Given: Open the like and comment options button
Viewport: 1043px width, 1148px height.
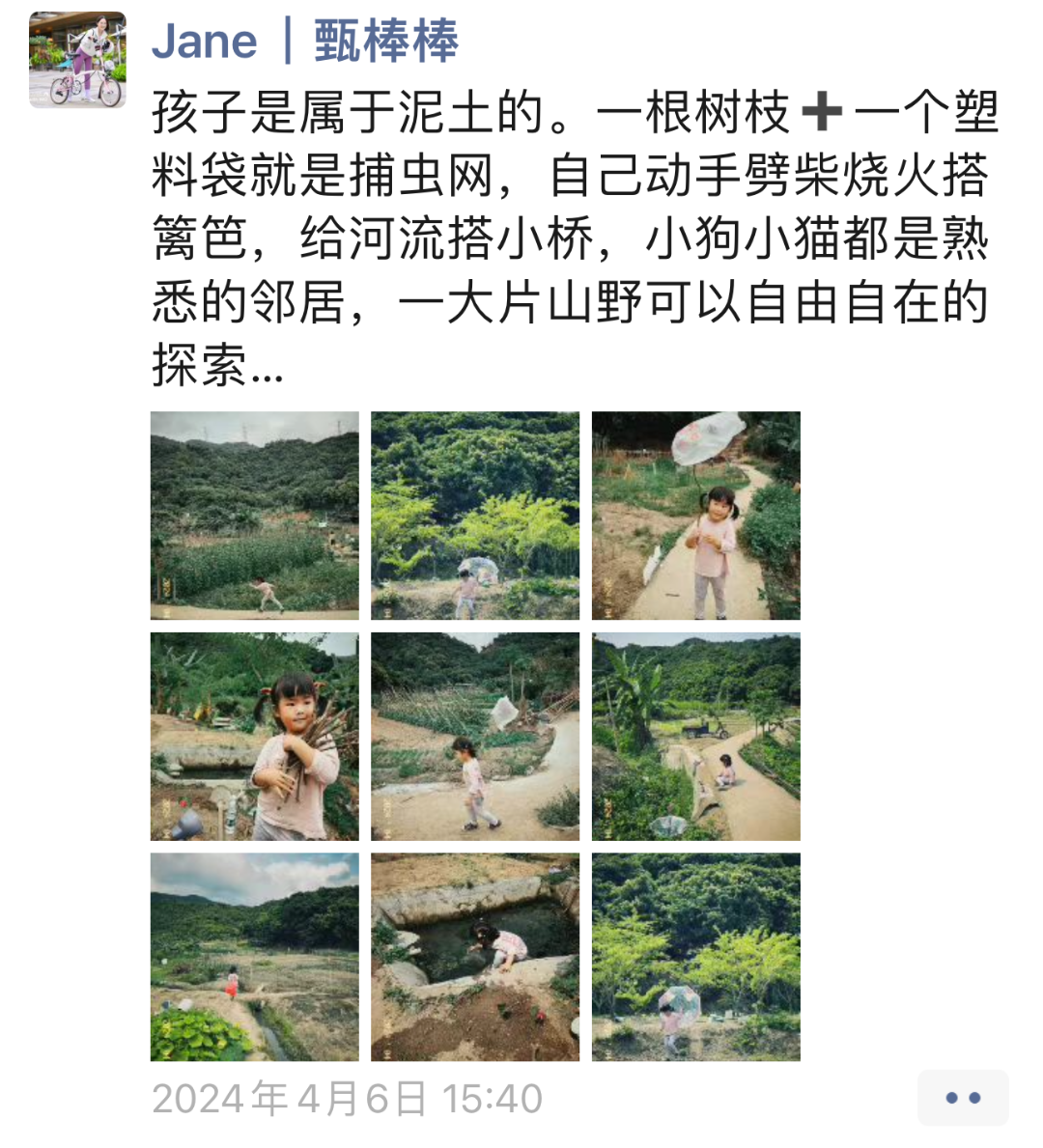Looking at the screenshot, I should [x=962, y=1098].
